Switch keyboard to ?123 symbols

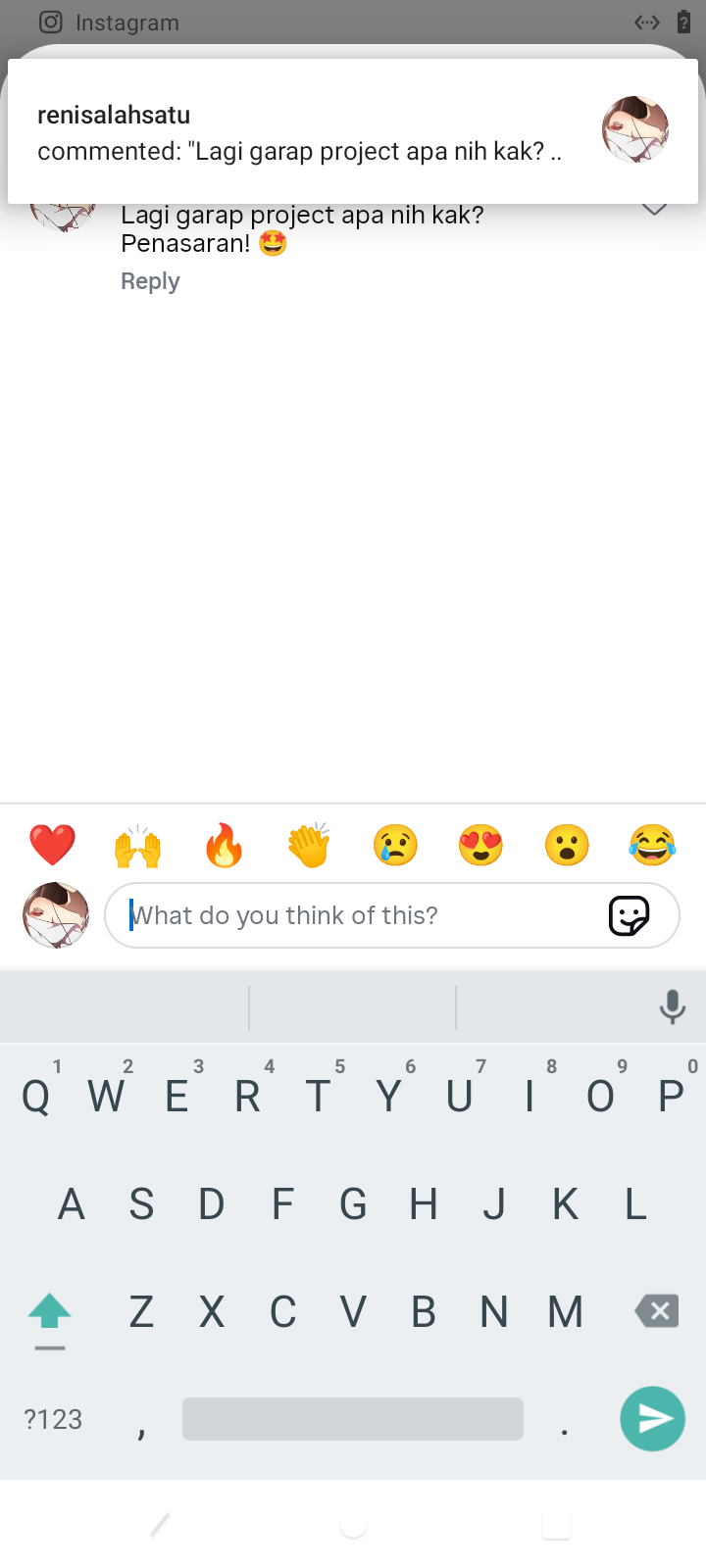(x=53, y=1419)
